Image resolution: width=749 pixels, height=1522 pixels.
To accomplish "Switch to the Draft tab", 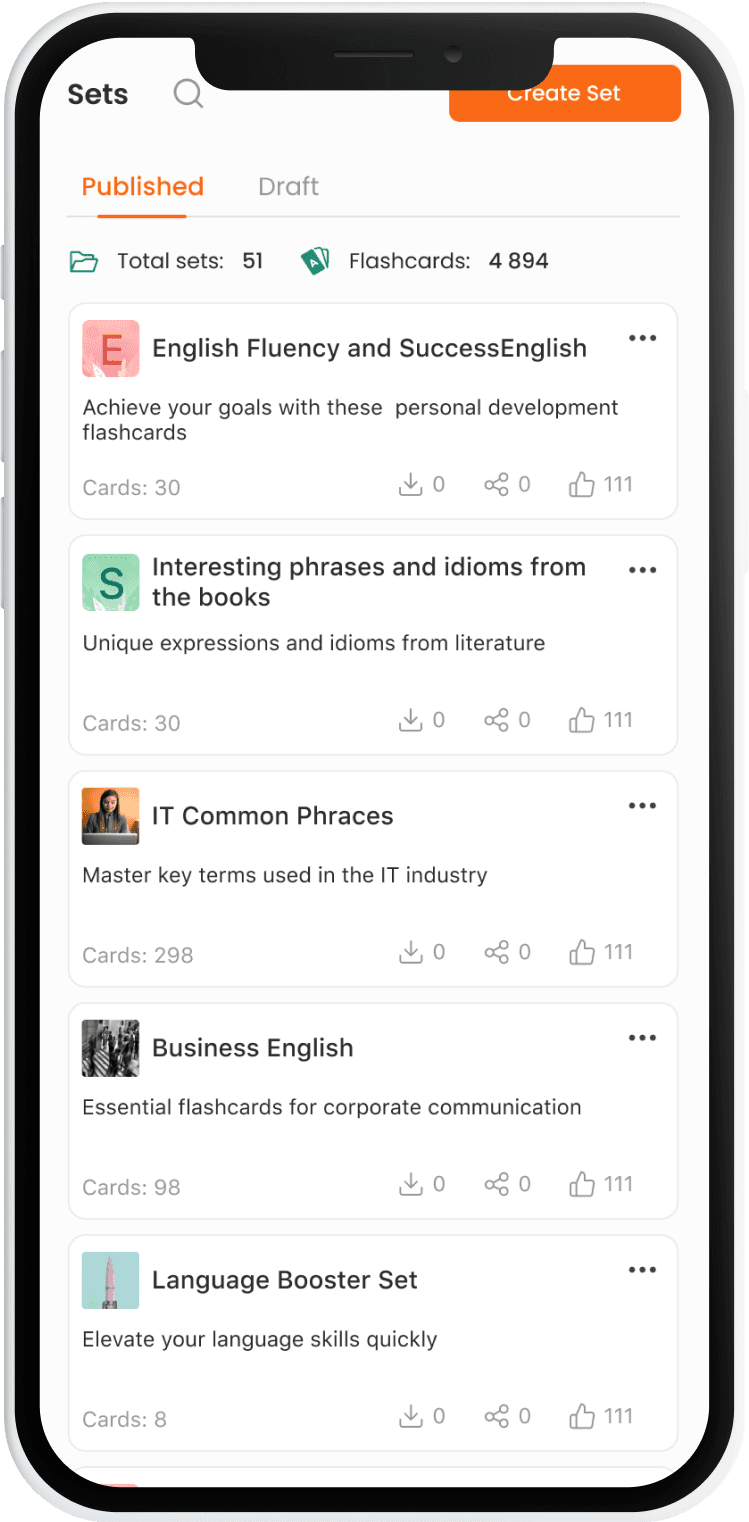I will [288, 187].
